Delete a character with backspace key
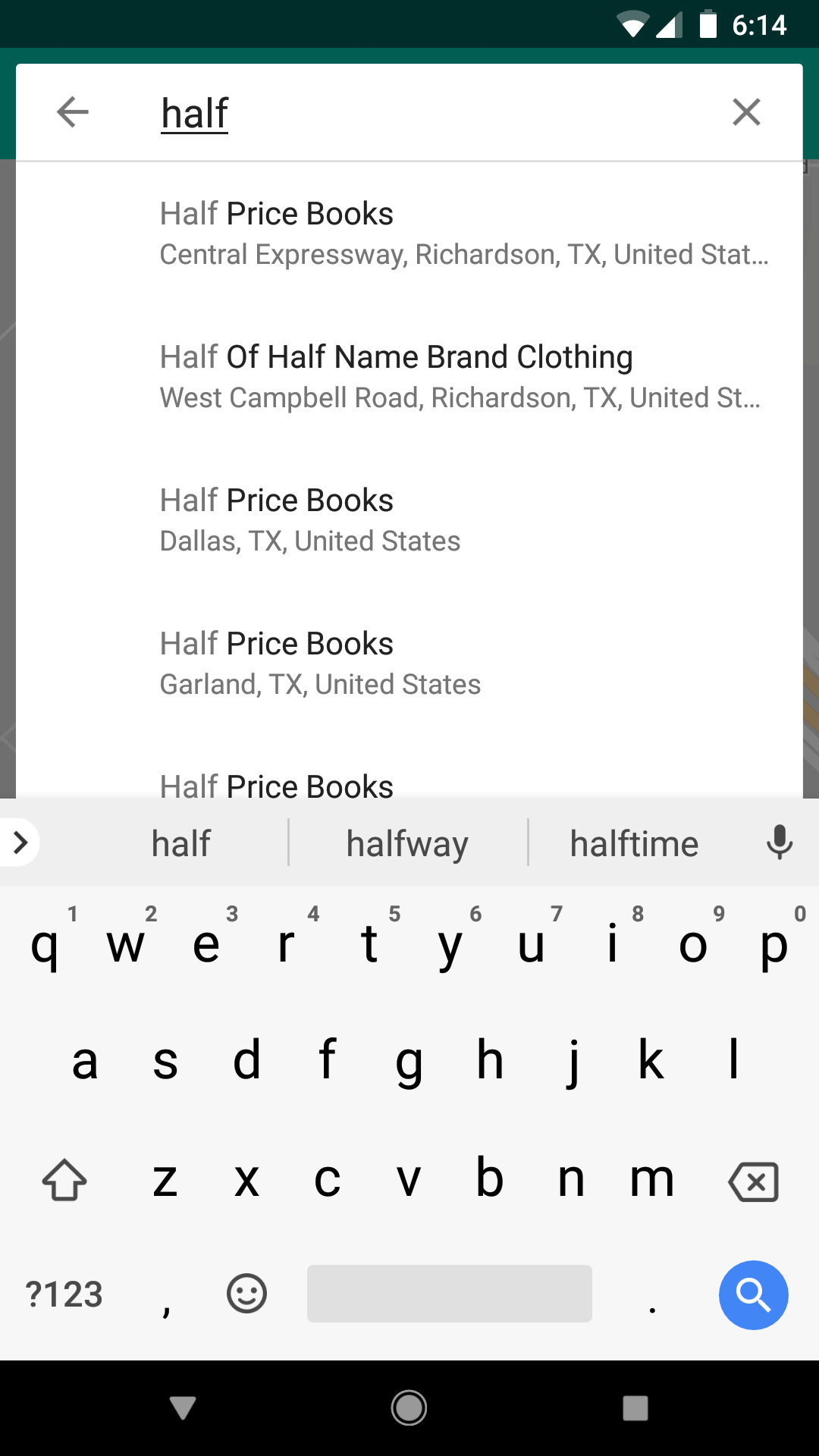This screenshot has height=1456, width=819. tap(753, 1181)
